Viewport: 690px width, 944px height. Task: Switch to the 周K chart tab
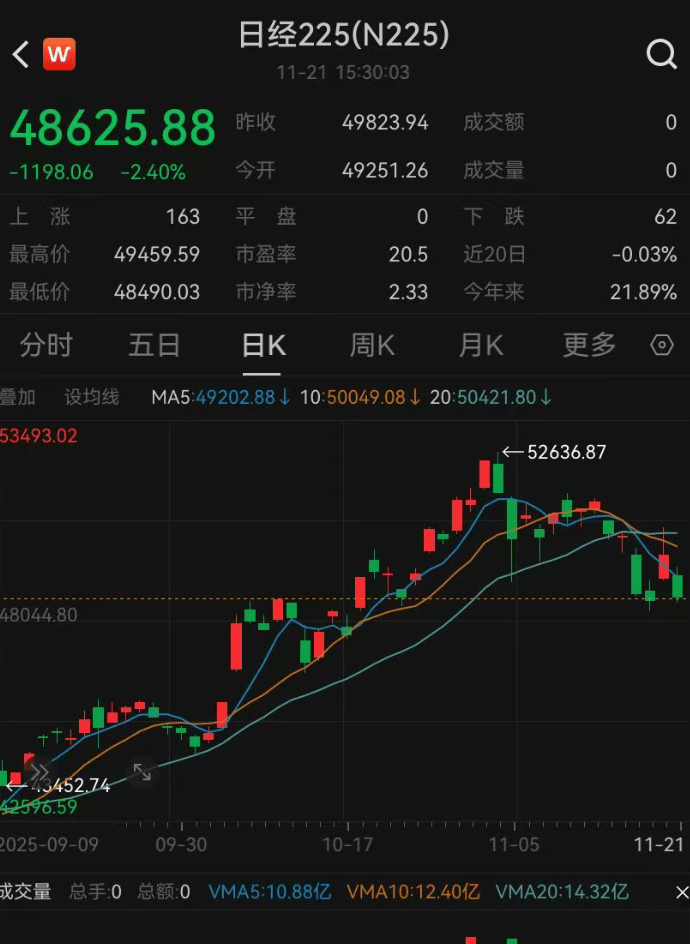point(372,346)
